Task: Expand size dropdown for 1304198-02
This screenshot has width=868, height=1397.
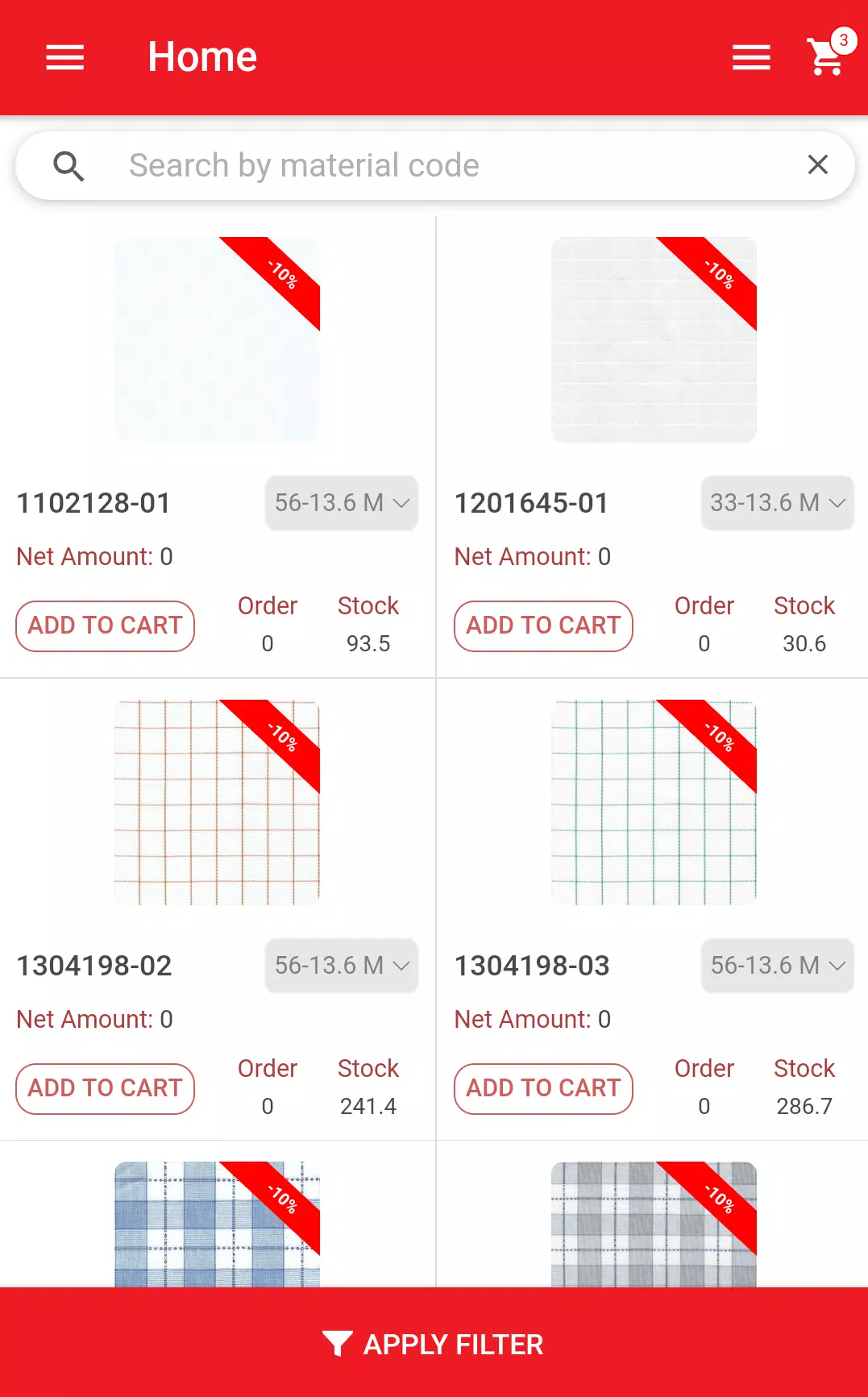Action: (x=342, y=966)
